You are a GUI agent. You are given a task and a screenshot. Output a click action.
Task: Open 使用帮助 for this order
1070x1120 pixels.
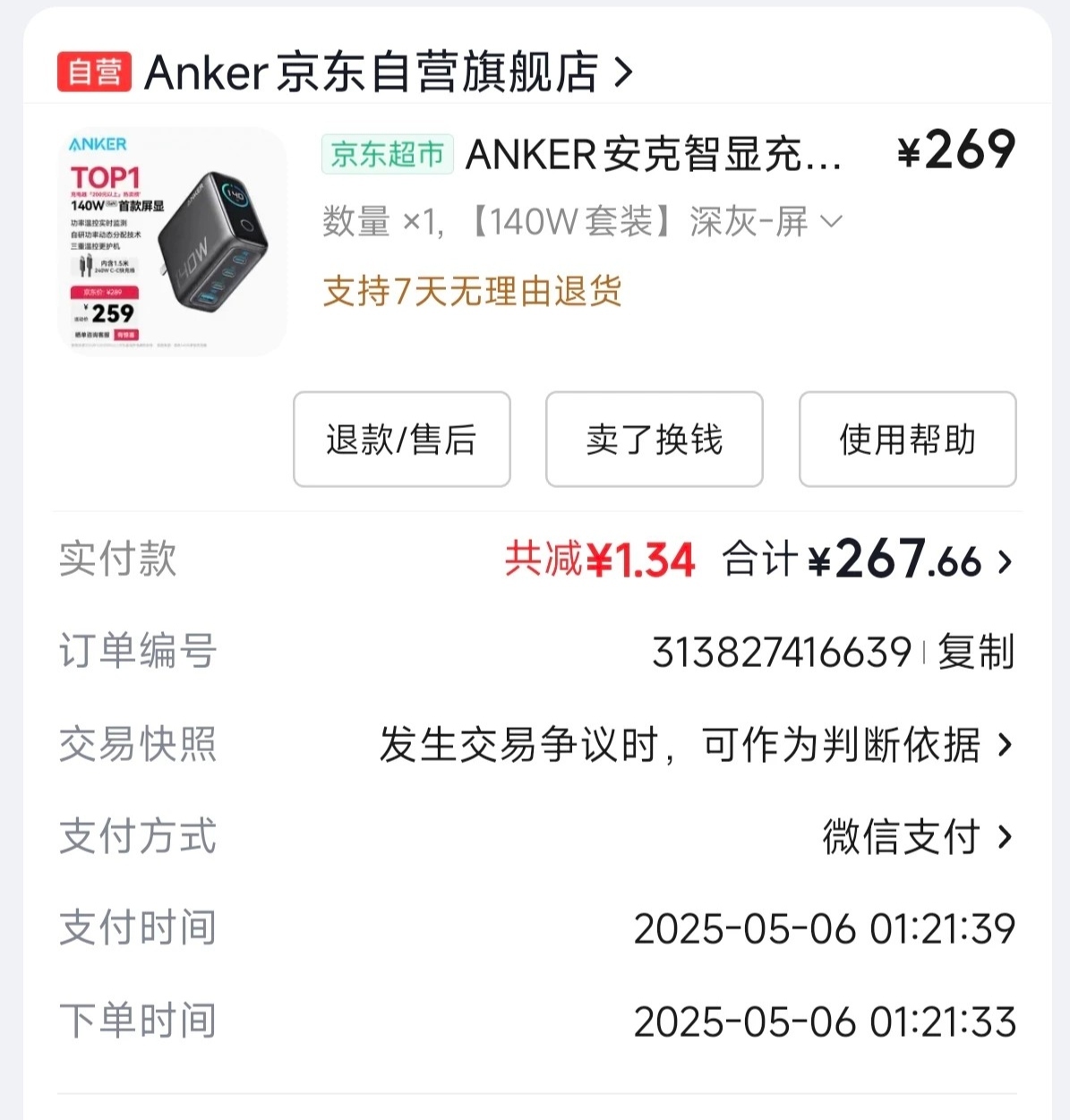908,440
